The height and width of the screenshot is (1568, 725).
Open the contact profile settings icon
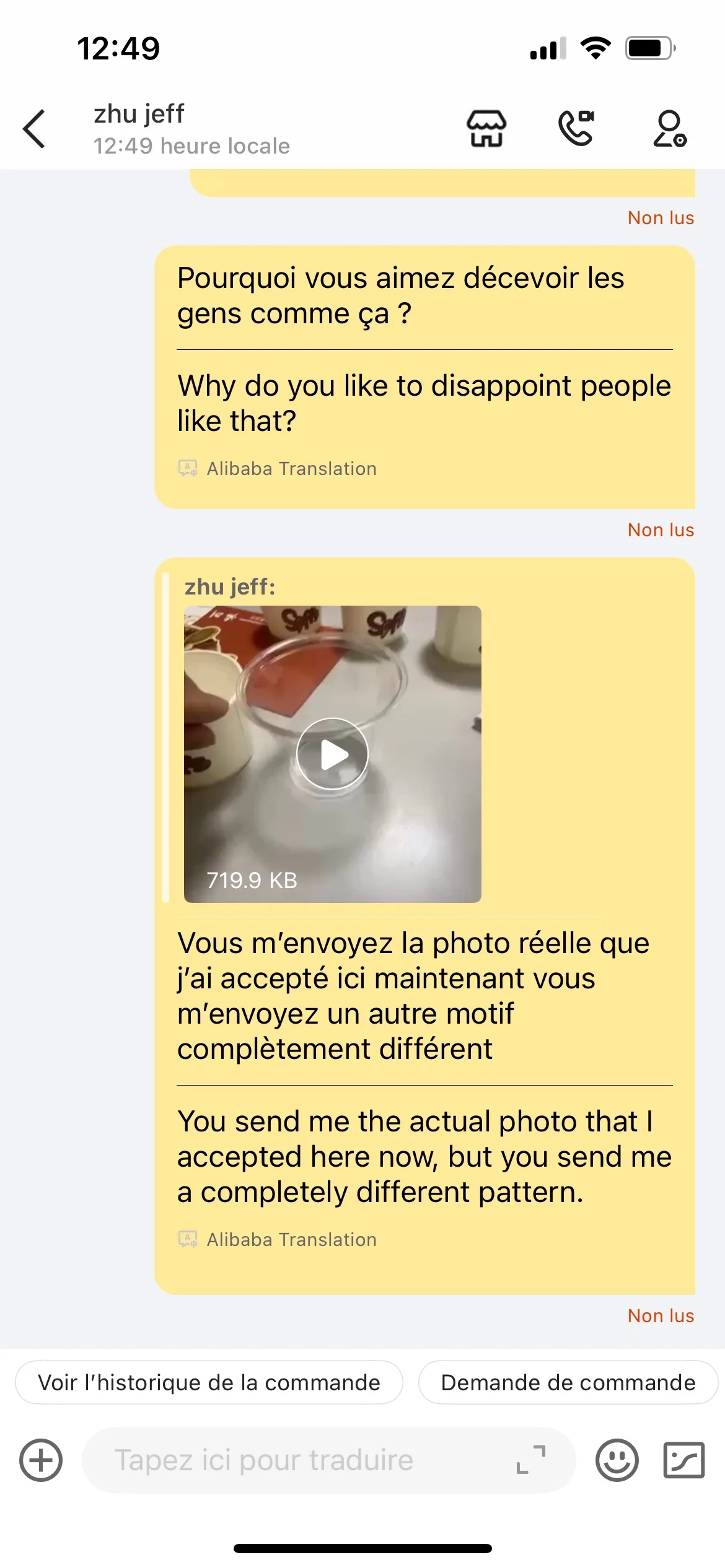click(670, 128)
